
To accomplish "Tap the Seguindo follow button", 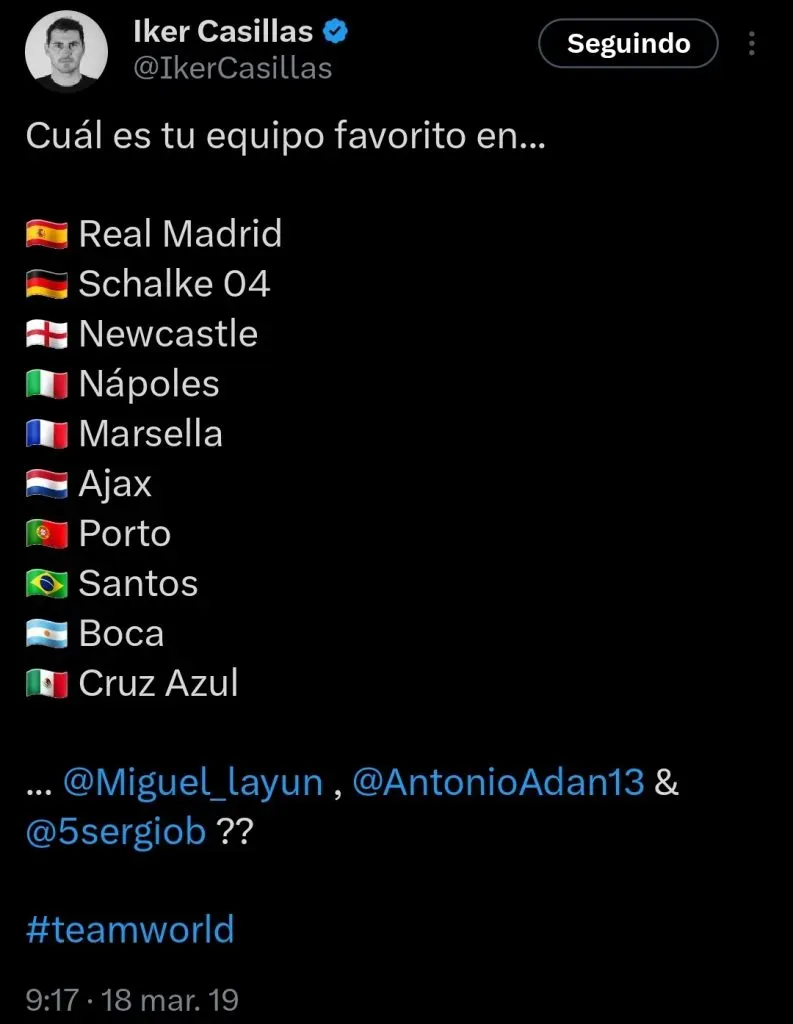I will (x=628, y=44).
